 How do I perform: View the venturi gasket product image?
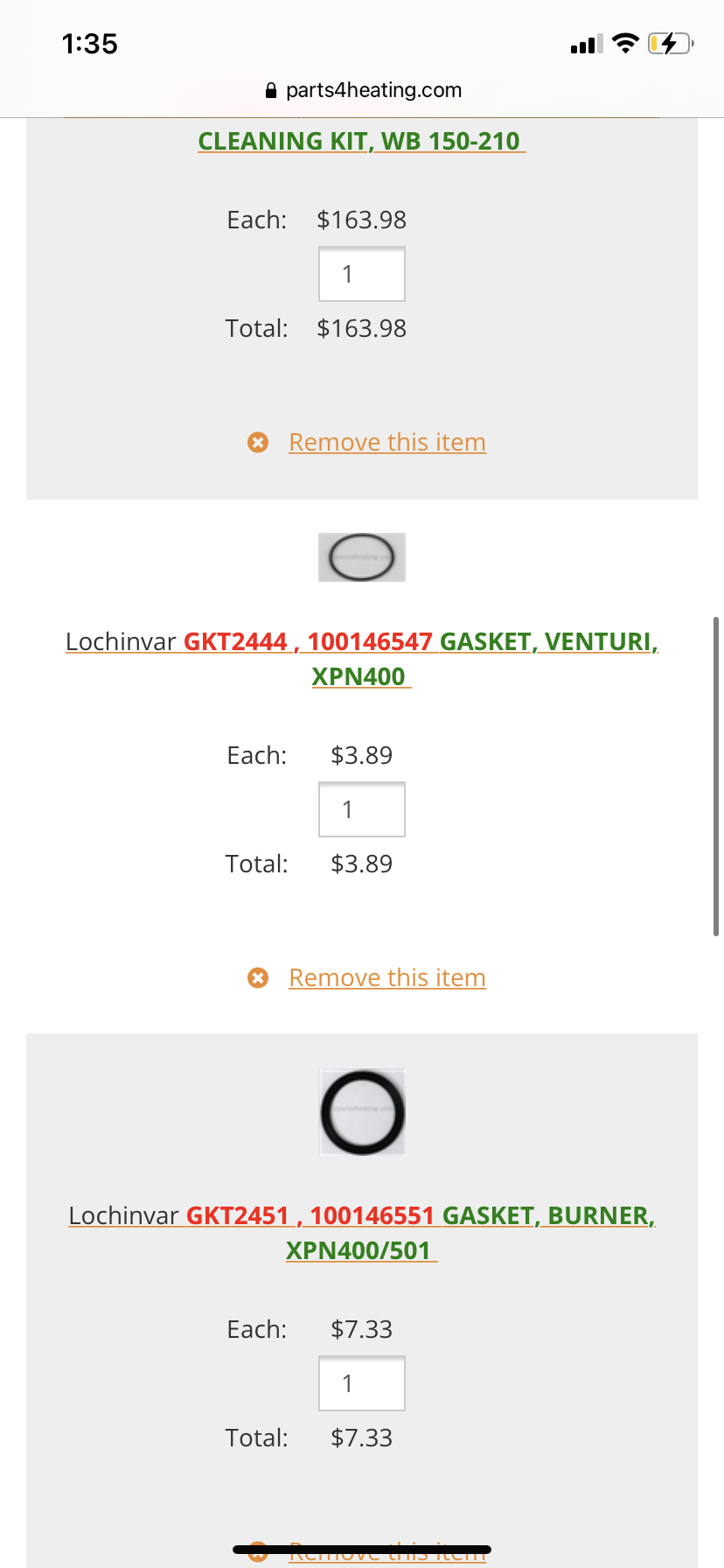click(x=361, y=557)
